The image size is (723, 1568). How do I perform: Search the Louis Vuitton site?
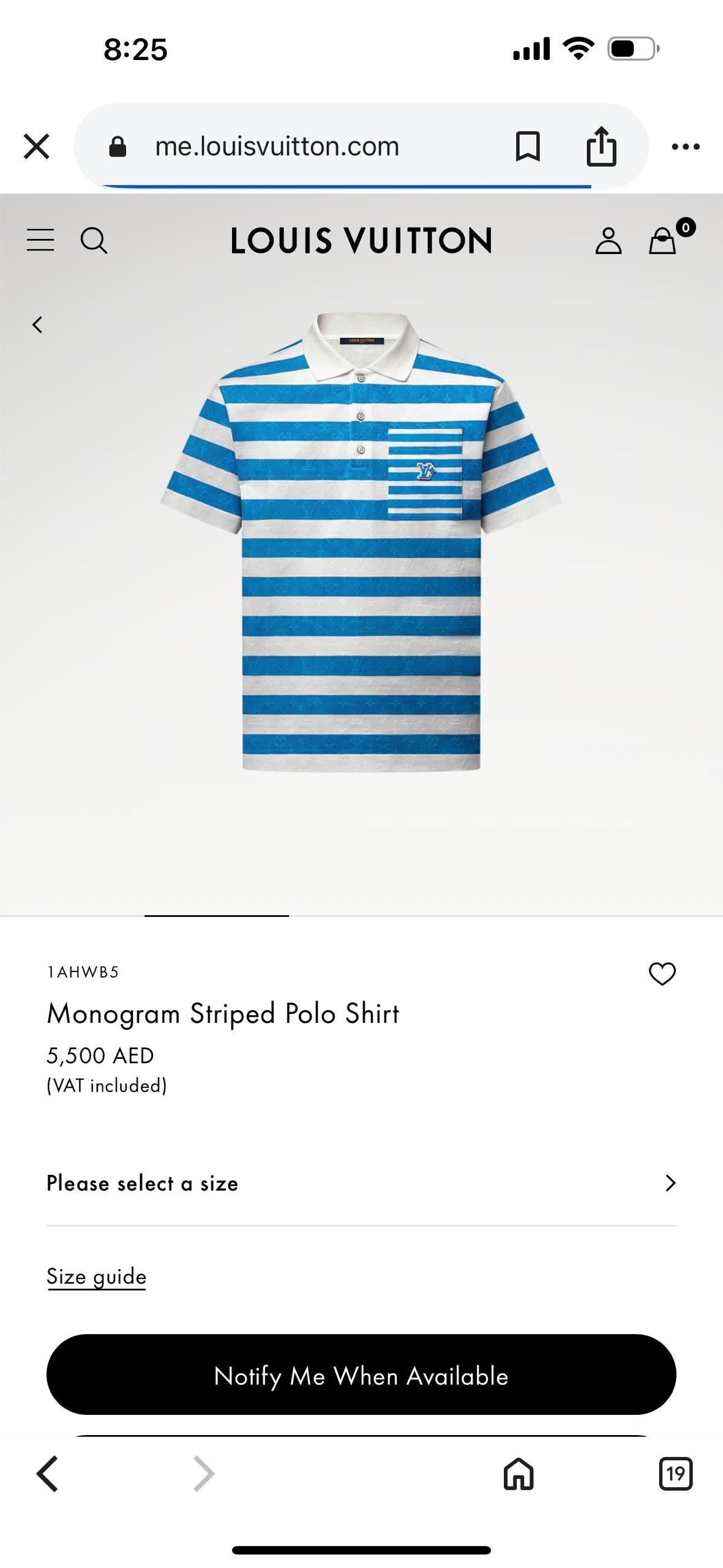(x=94, y=240)
